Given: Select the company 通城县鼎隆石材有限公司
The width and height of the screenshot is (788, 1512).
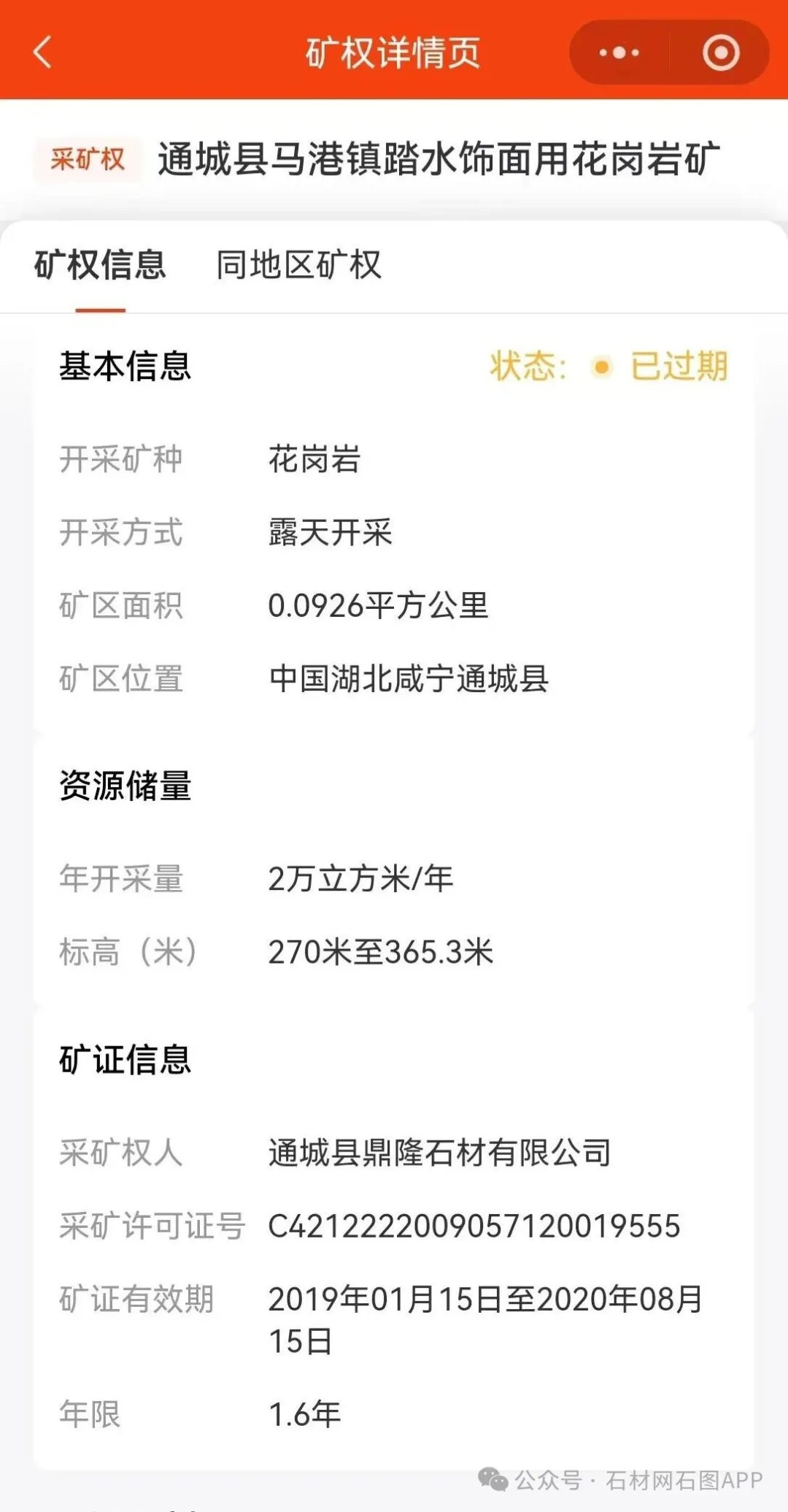Looking at the screenshot, I should pyautogui.click(x=440, y=1154).
